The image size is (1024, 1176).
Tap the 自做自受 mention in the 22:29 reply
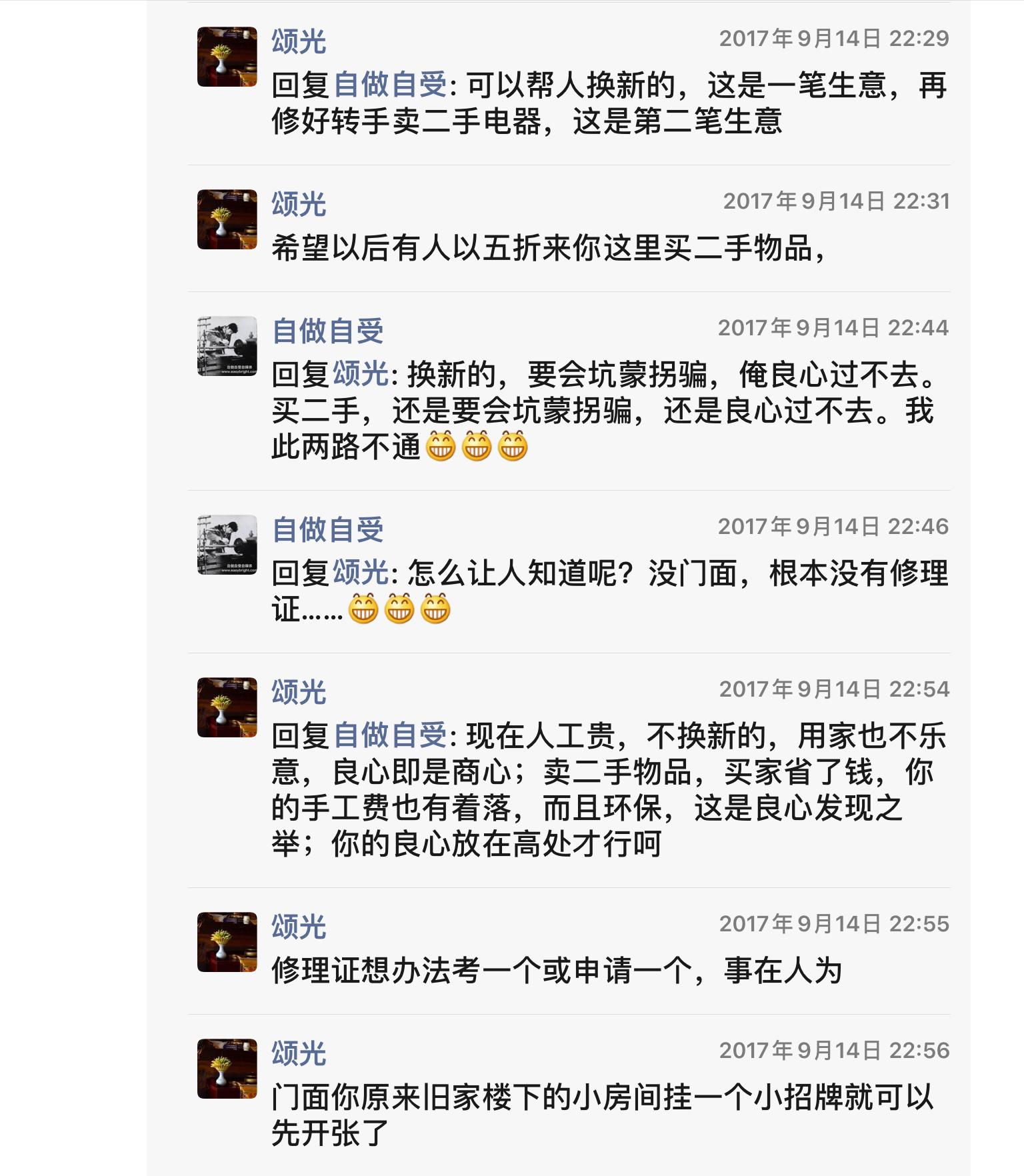click(390, 85)
